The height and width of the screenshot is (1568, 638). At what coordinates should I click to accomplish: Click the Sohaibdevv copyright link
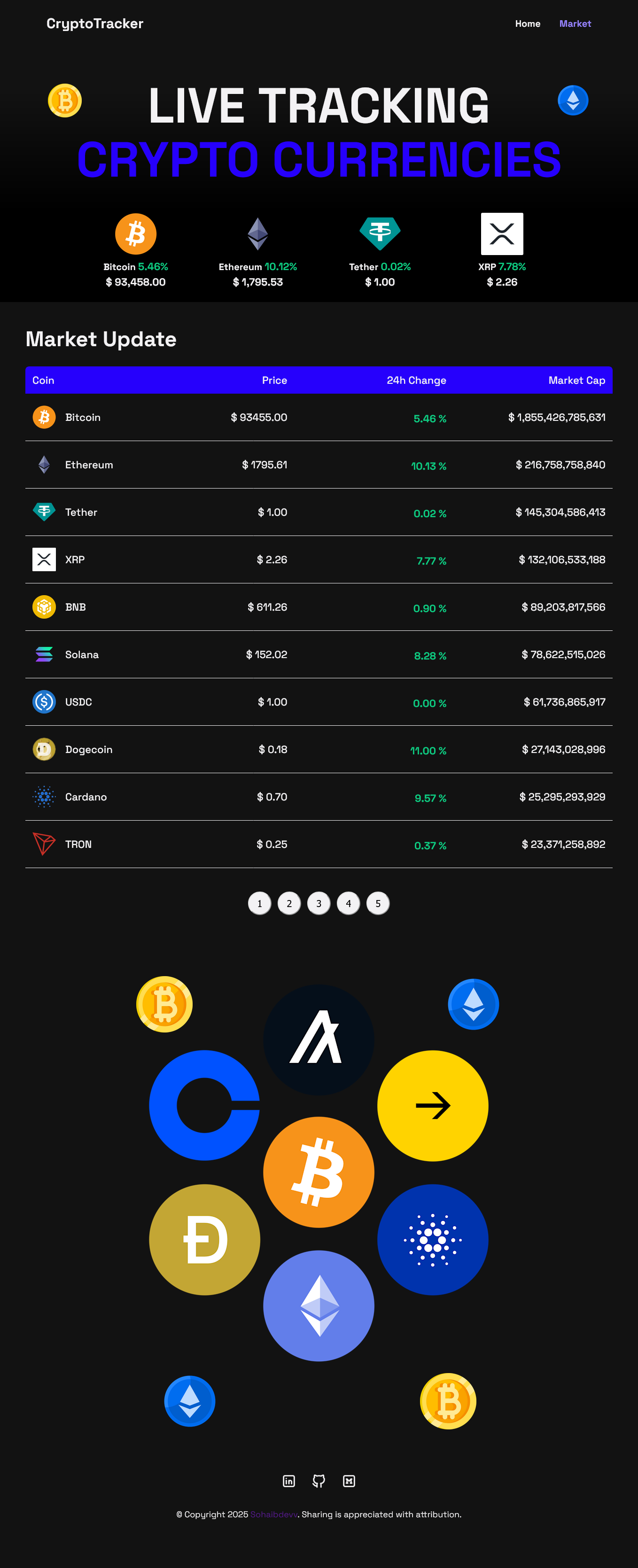point(273,1515)
